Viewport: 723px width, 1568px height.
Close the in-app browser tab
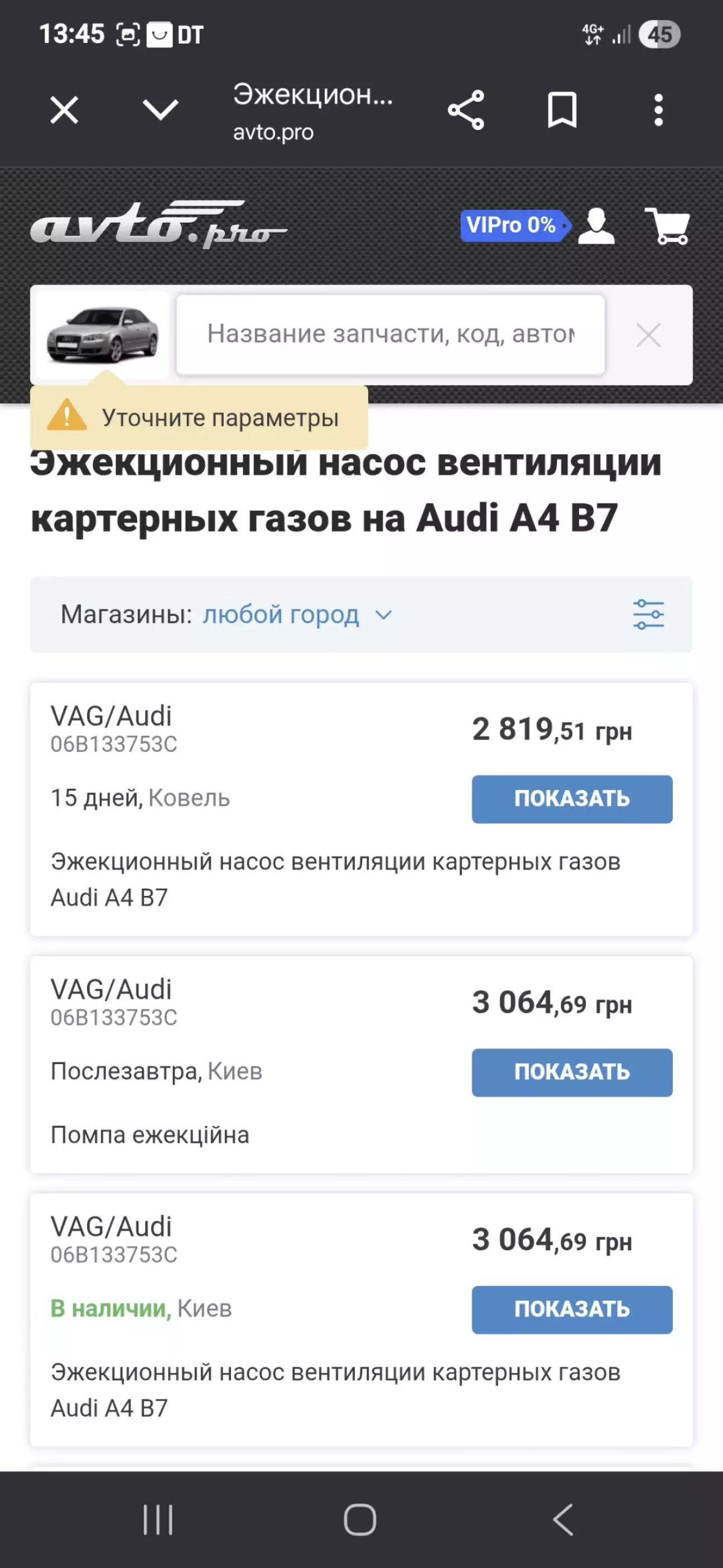coord(64,110)
